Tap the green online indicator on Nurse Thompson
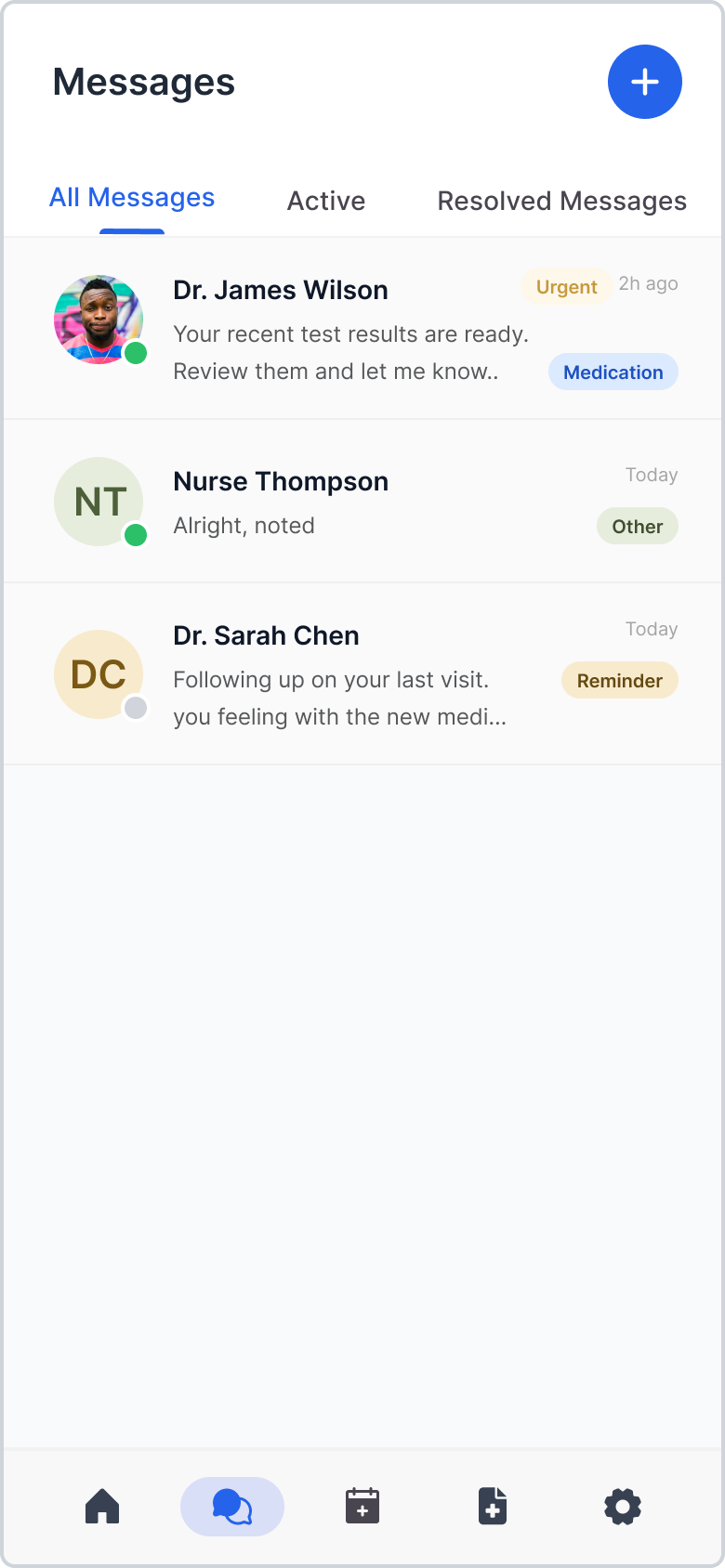The image size is (725, 1568). pyautogui.click(x=136, y=536)
